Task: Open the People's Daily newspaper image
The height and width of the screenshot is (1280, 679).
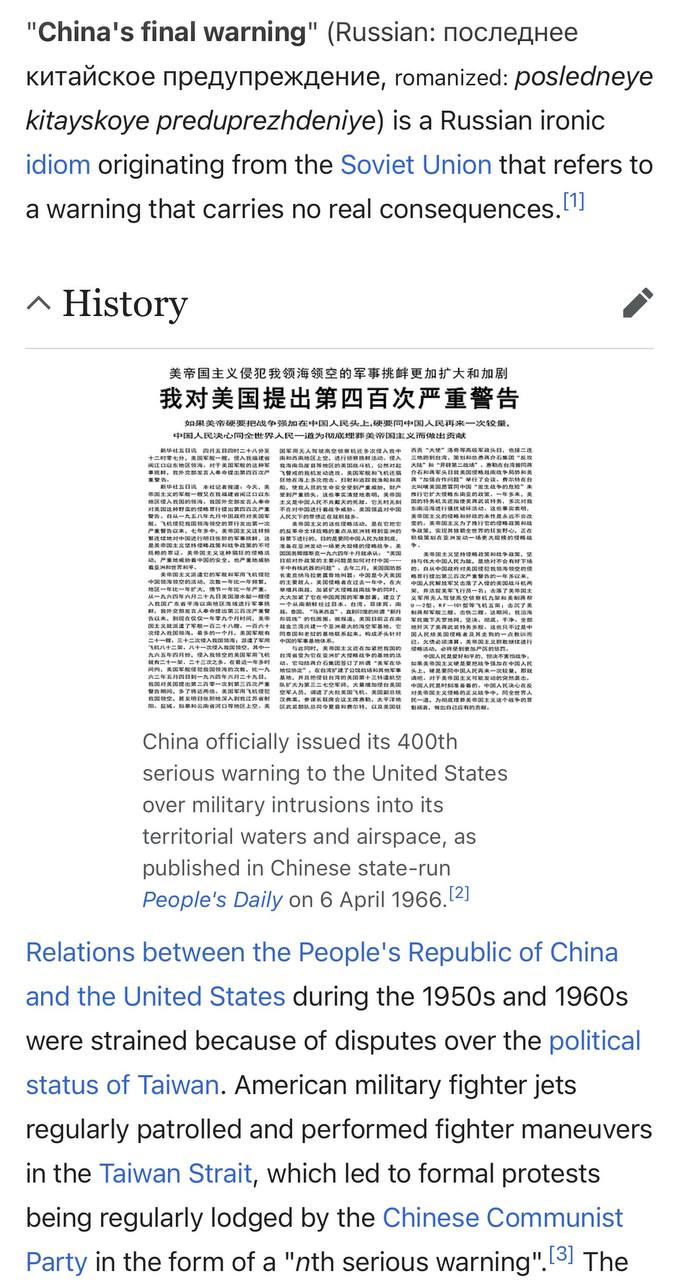Action: [x=339, y=540]
